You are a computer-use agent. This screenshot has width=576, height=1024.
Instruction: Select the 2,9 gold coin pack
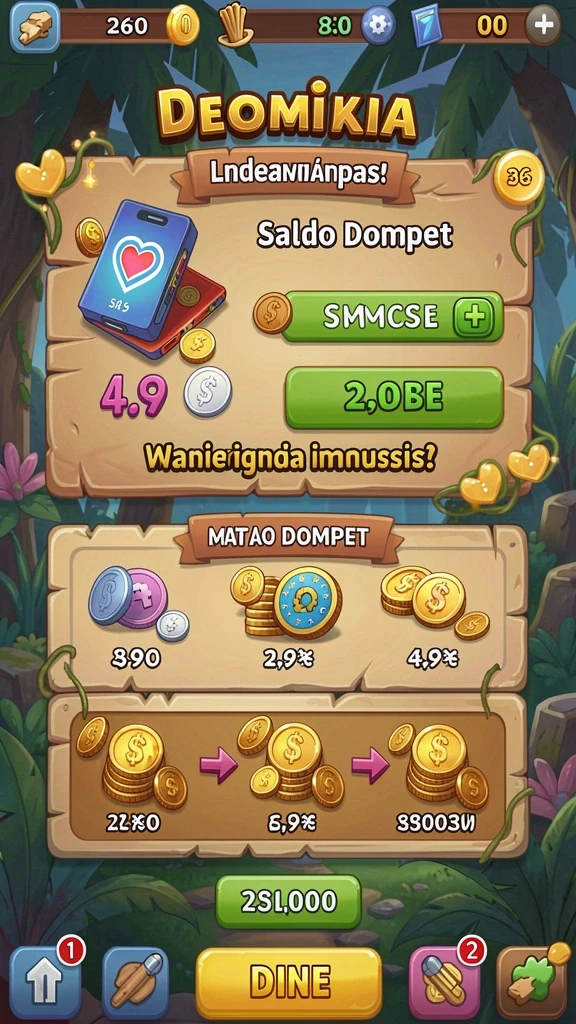pyautogui.click(x=285, y=621)
